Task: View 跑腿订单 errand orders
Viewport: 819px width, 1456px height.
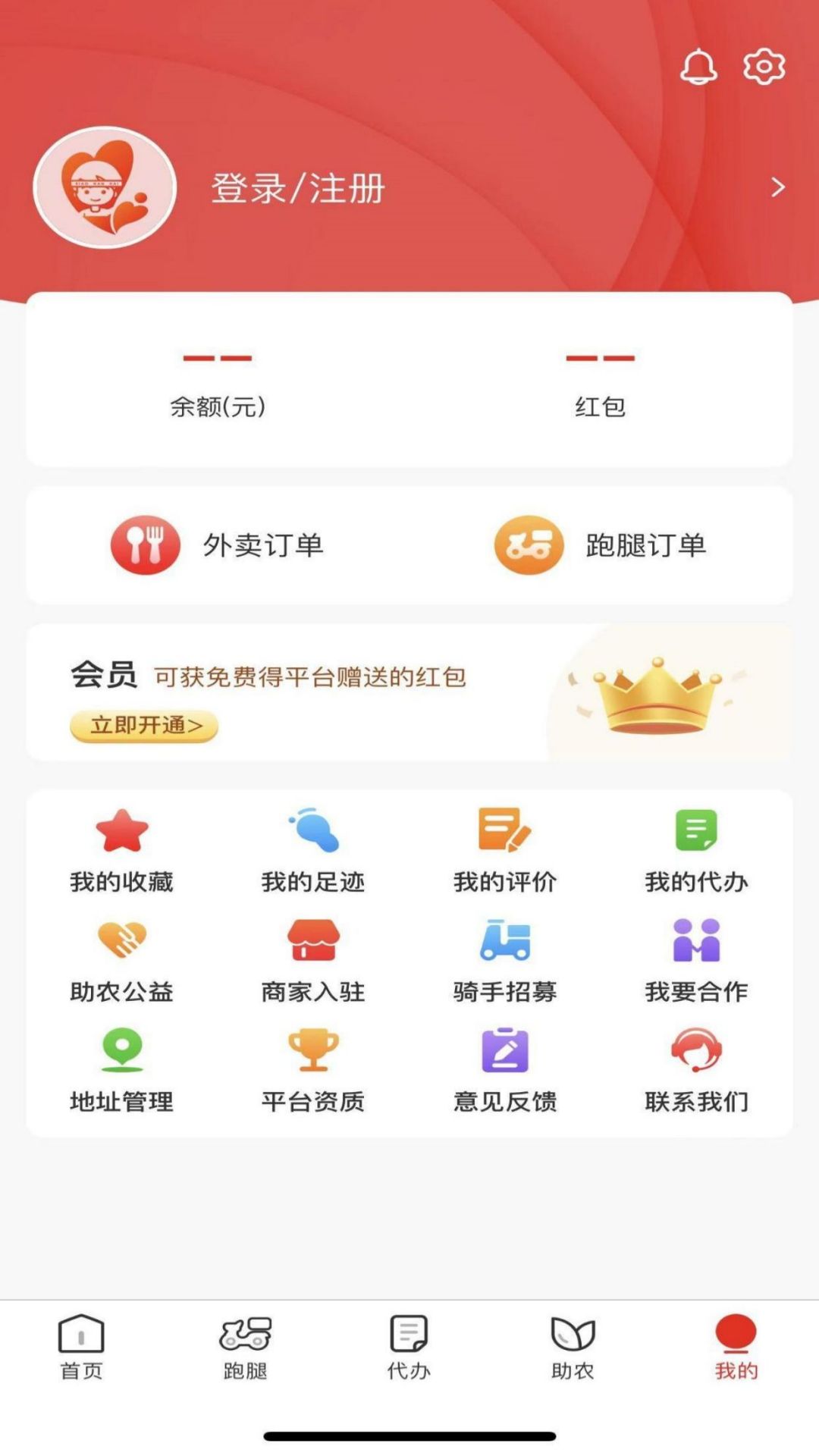Action: pyautogui.click(x=601, y=545)
